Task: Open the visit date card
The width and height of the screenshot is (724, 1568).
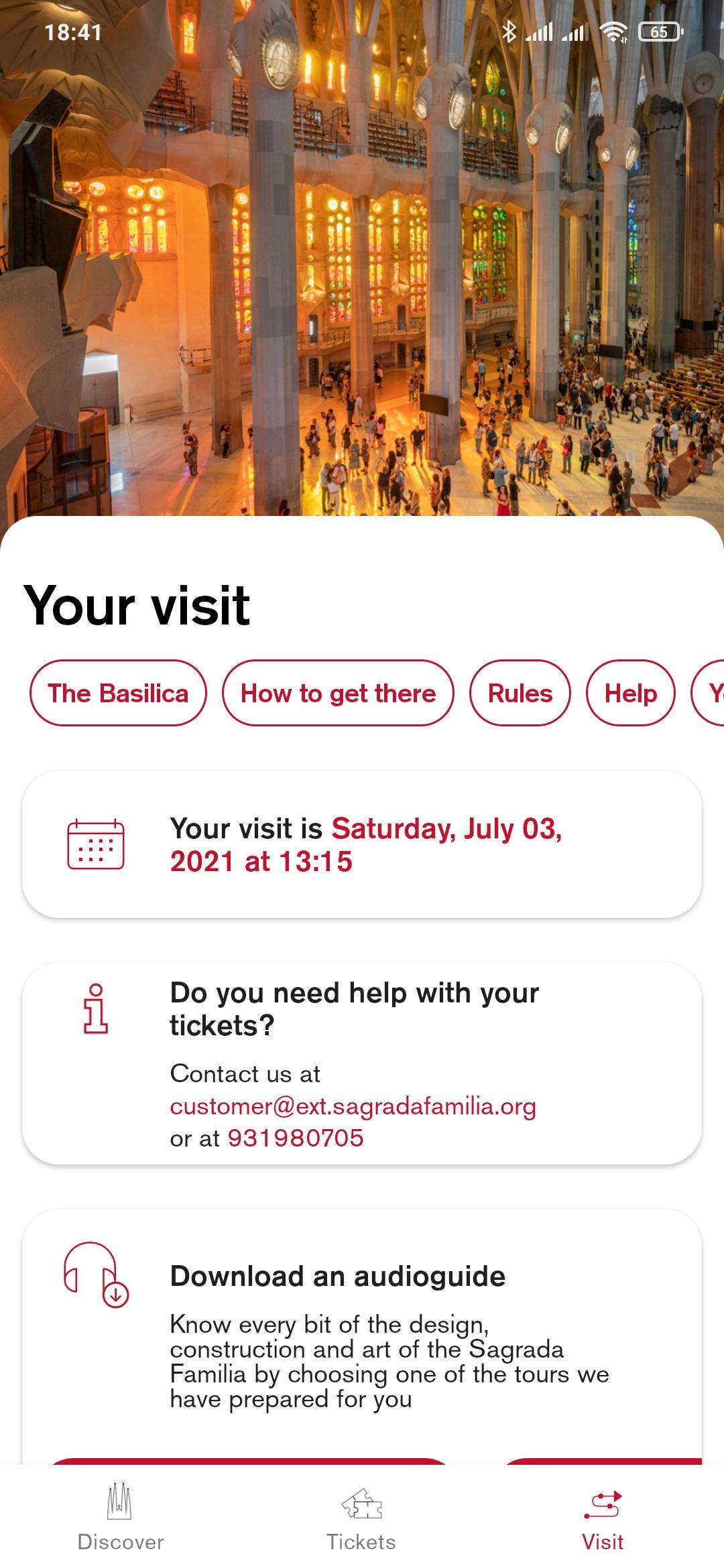Action: [x=362, y=844]
